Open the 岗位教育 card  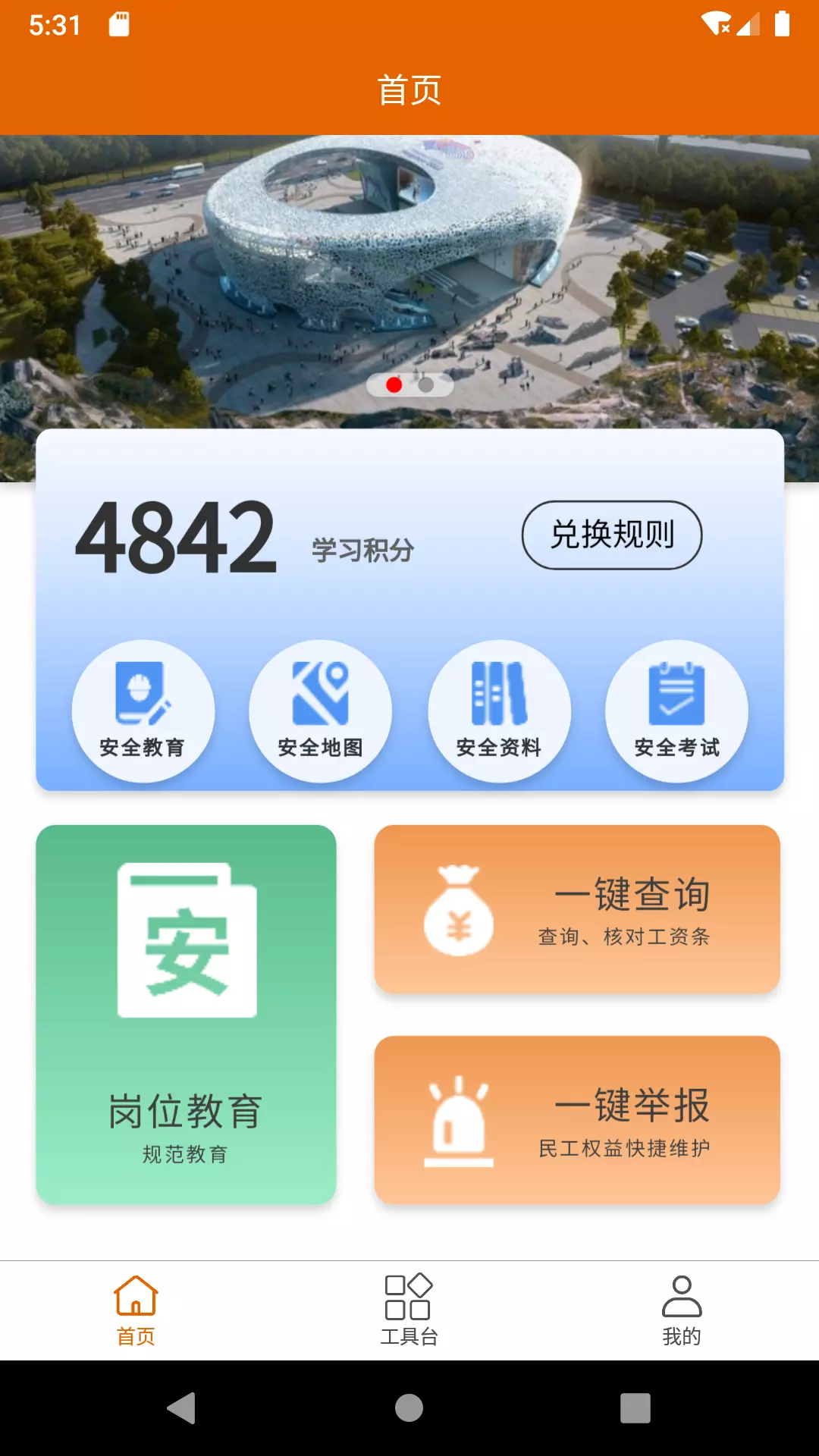[x=186, y=1015]
